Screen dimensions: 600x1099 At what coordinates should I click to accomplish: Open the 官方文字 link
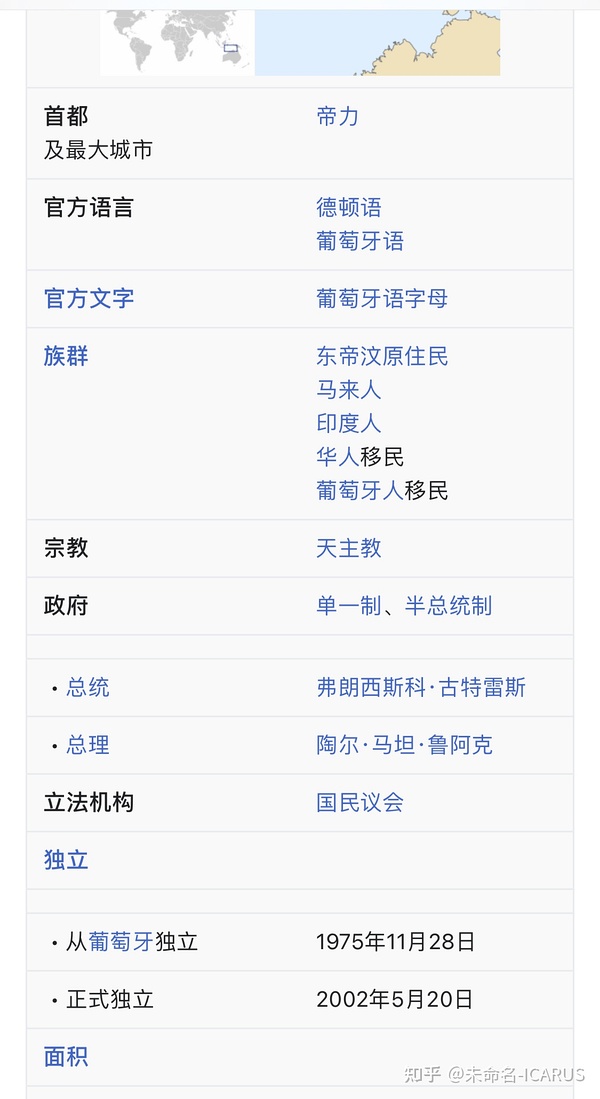[x=89, y=298]
